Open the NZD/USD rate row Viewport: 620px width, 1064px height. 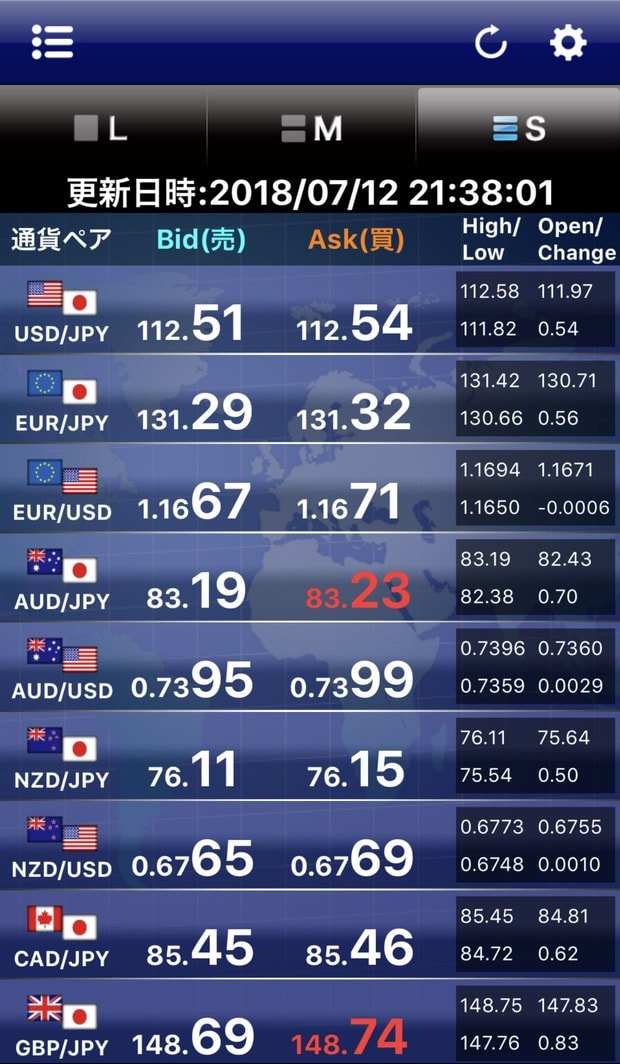310,846
